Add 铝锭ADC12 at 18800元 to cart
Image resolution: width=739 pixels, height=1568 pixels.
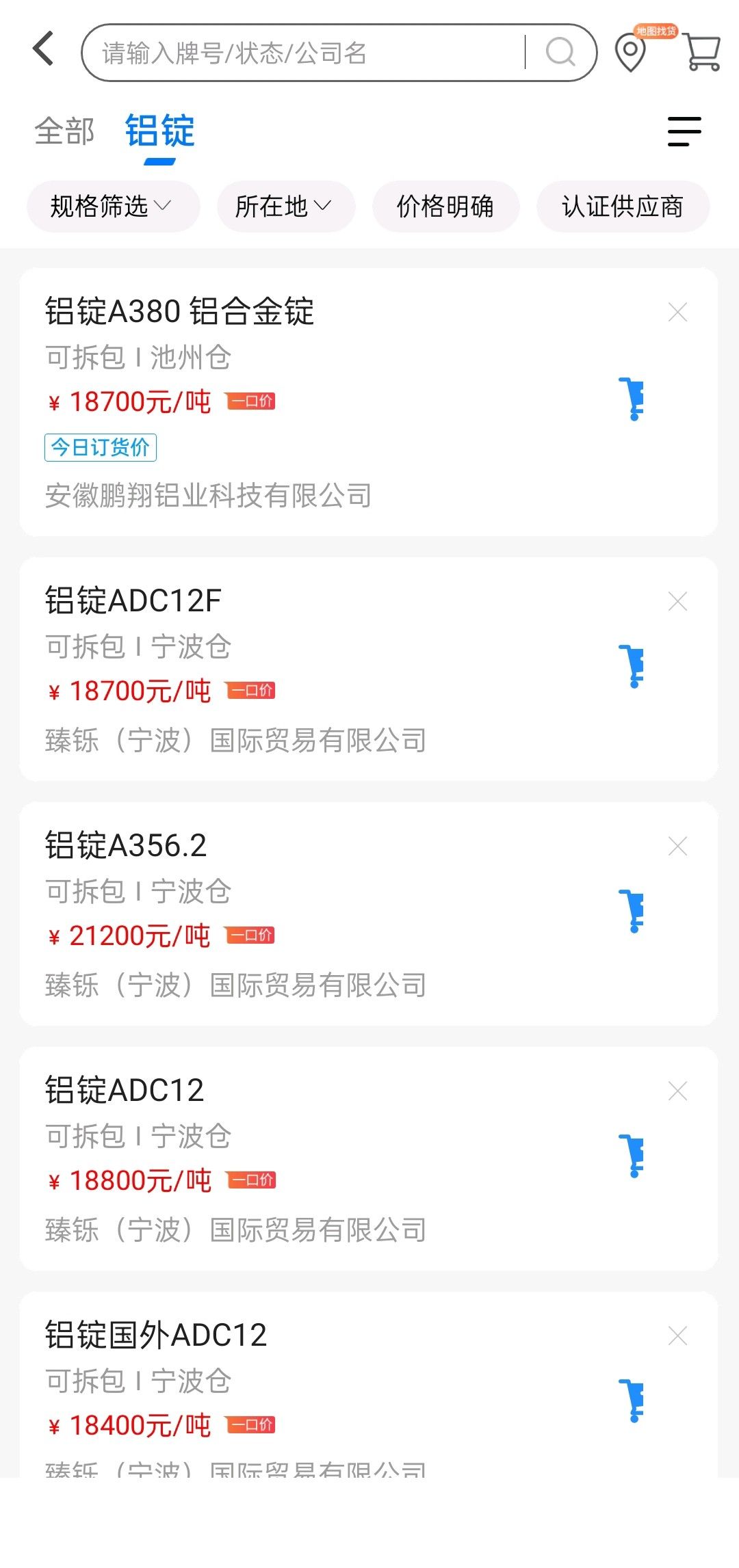click(x=633, y=1156)
